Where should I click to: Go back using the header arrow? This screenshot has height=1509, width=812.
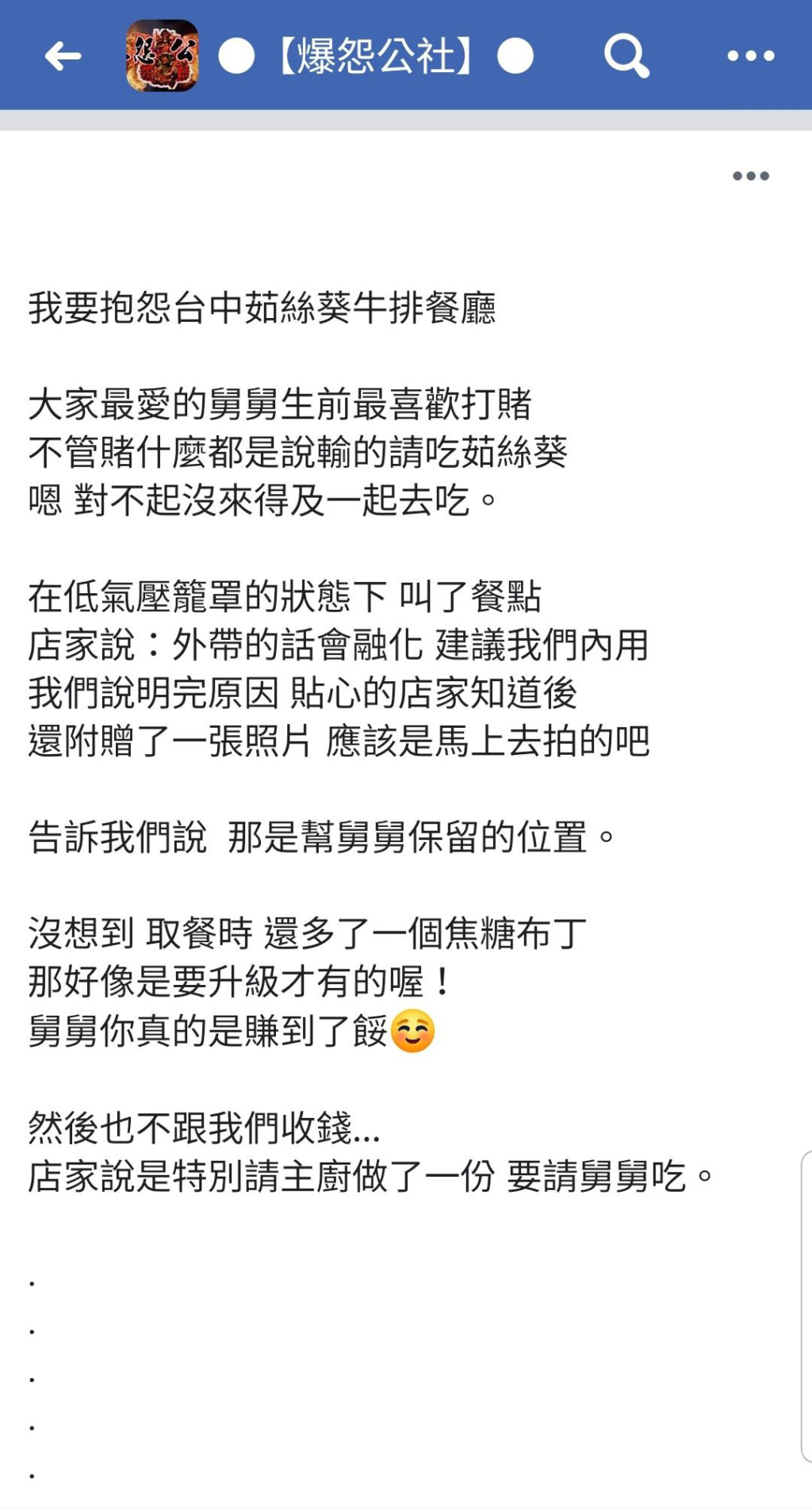63,56
